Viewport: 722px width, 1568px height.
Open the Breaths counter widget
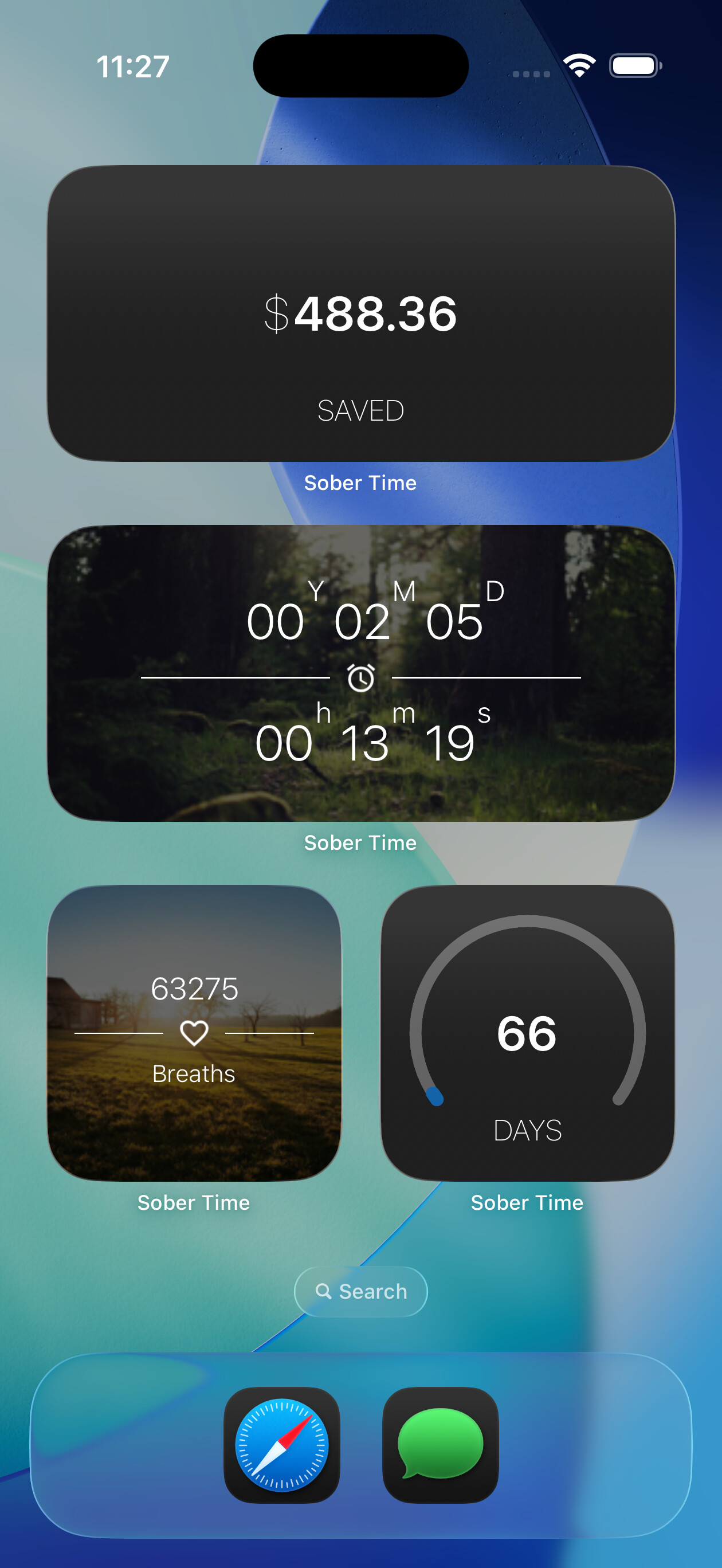point(194,1032)
